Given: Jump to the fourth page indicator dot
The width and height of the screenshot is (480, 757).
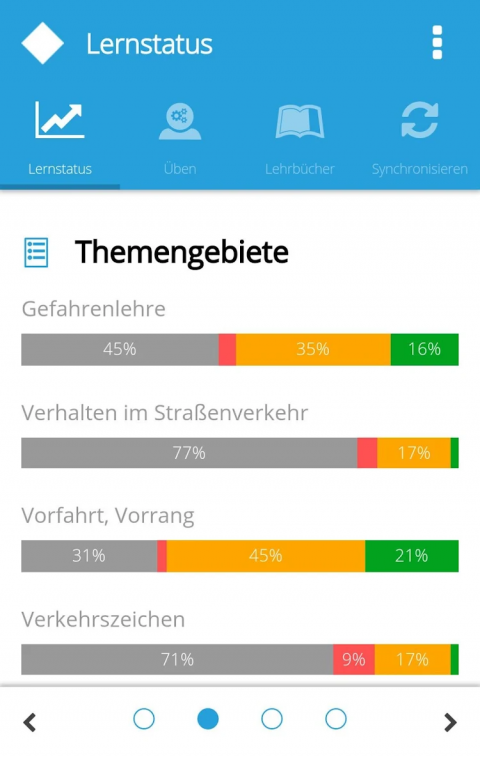Looking at the screenshot, I should point(336,719).
